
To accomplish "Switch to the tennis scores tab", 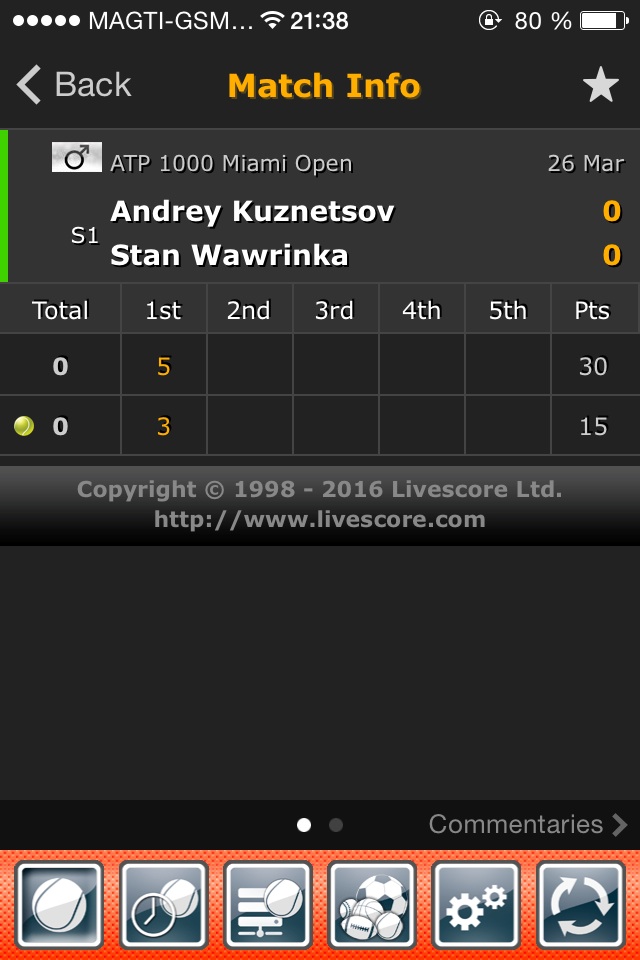I will coord(59,905).
